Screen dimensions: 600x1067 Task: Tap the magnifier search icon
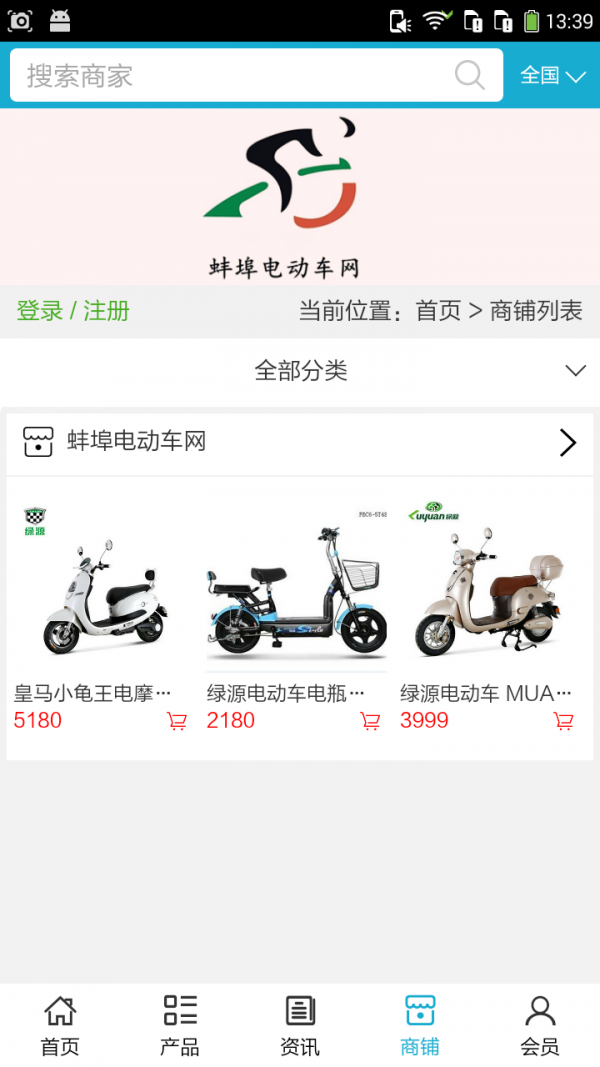[469, 75]
